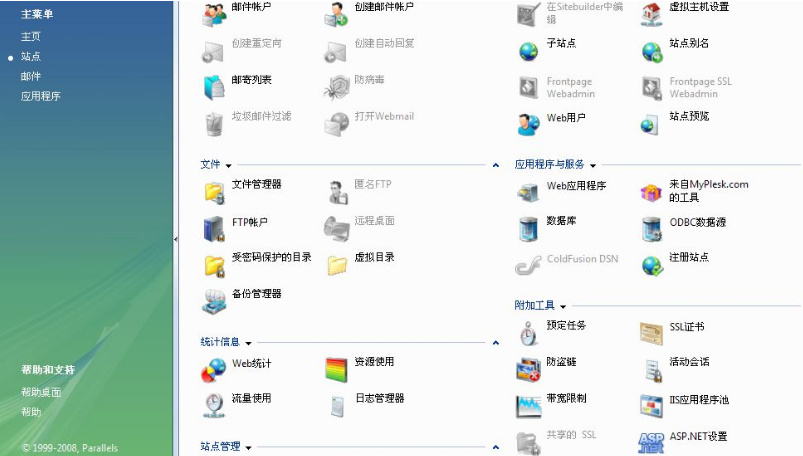This screenshot has height=456, width=803.
Task: Open IIS应用程序池
Action: 698,400
